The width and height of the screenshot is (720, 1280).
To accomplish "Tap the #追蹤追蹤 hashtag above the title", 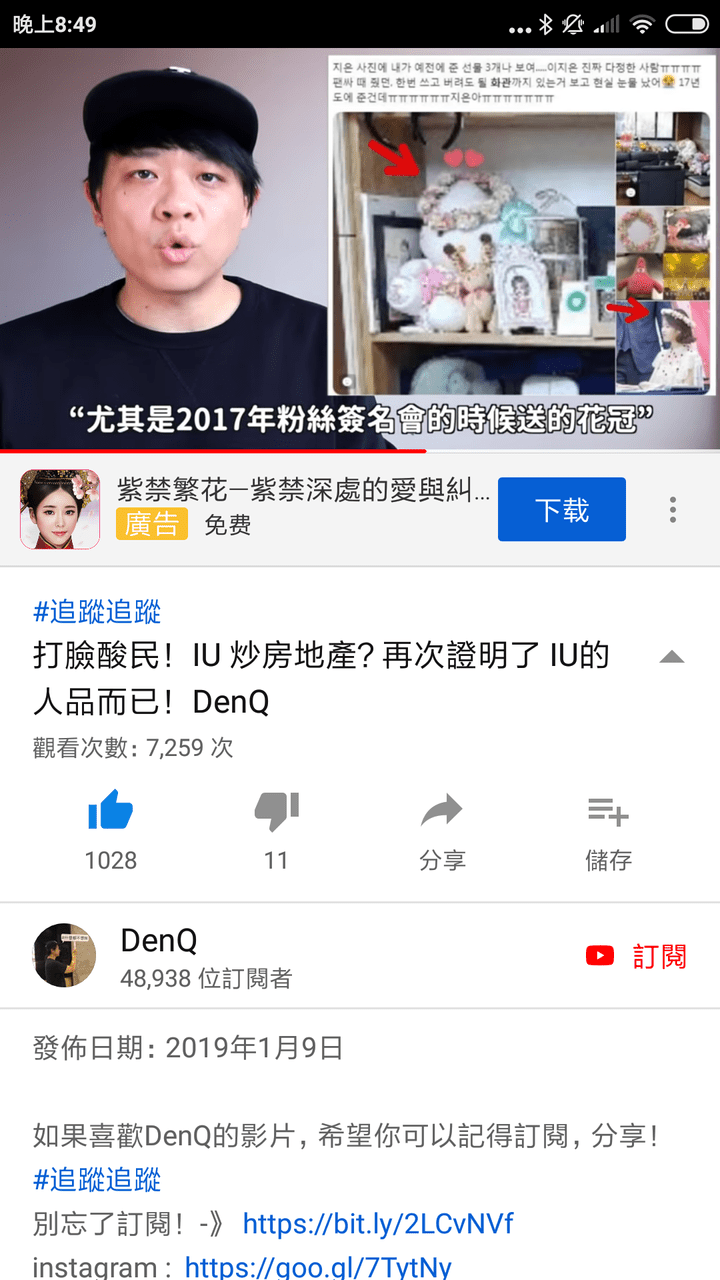I will [x=97, y=611].
